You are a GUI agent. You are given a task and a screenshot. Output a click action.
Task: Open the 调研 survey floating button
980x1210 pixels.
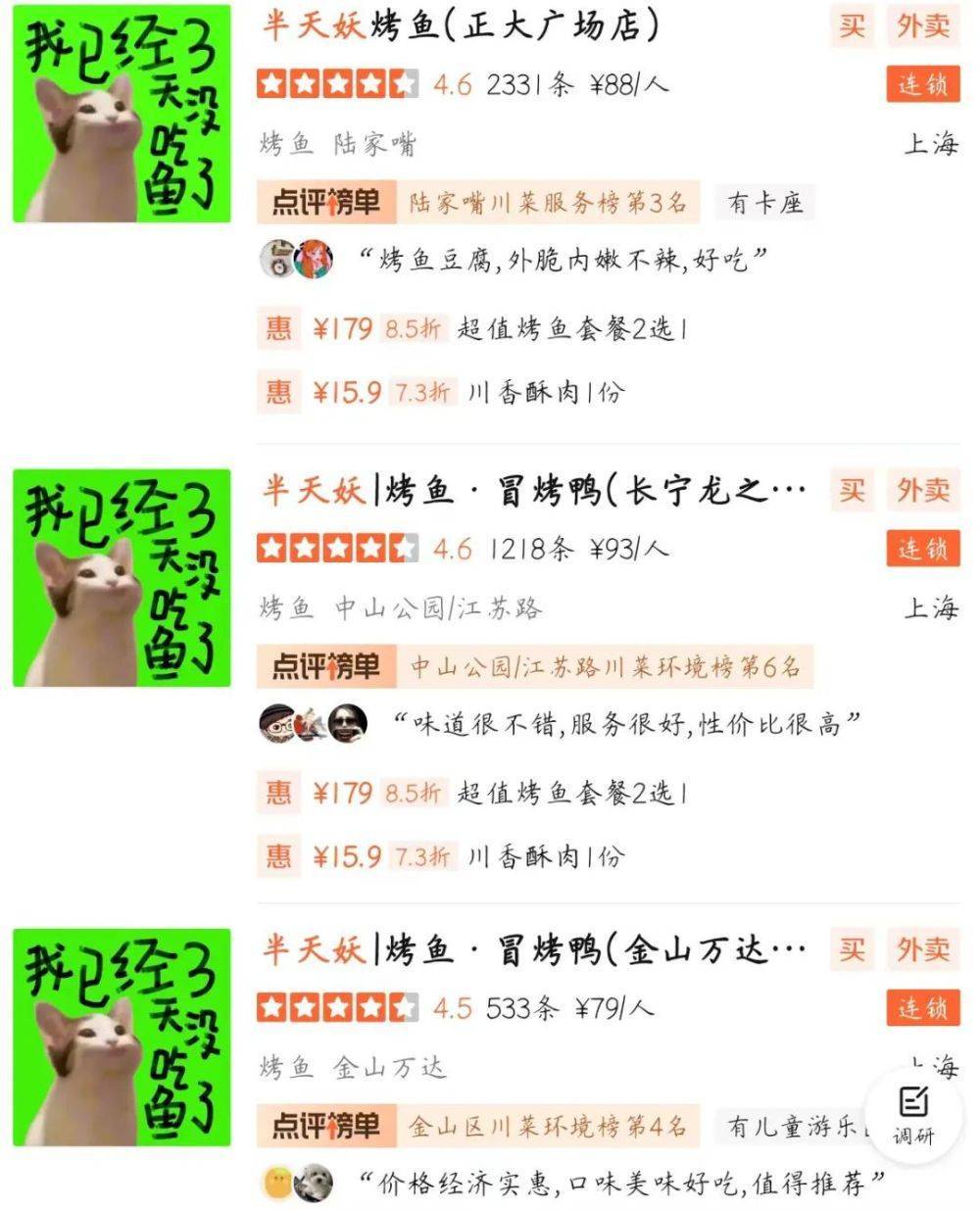(912, 1114)
